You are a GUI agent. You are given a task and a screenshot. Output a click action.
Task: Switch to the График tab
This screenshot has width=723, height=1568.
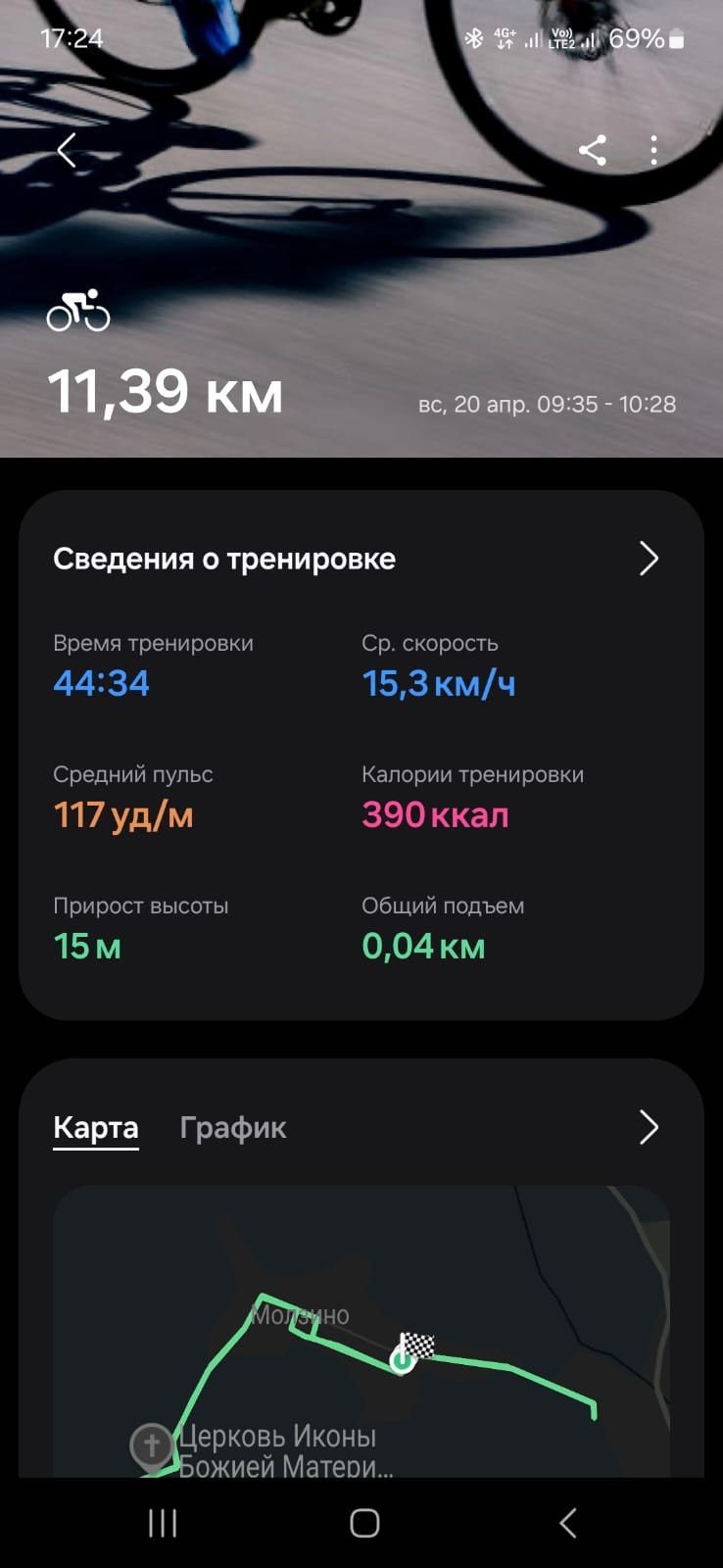[233, 1127]
